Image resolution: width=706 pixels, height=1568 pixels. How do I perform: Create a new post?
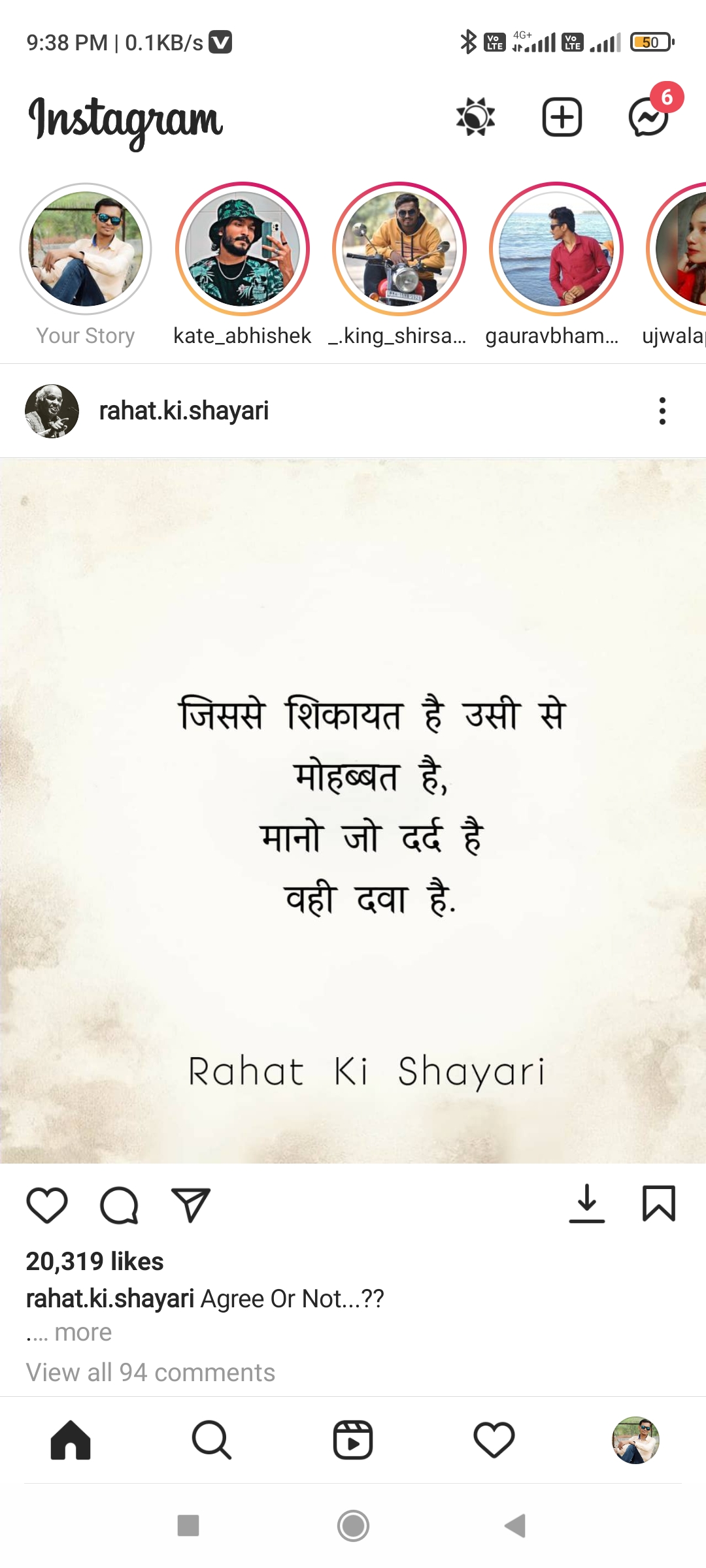tap(562, 118)
